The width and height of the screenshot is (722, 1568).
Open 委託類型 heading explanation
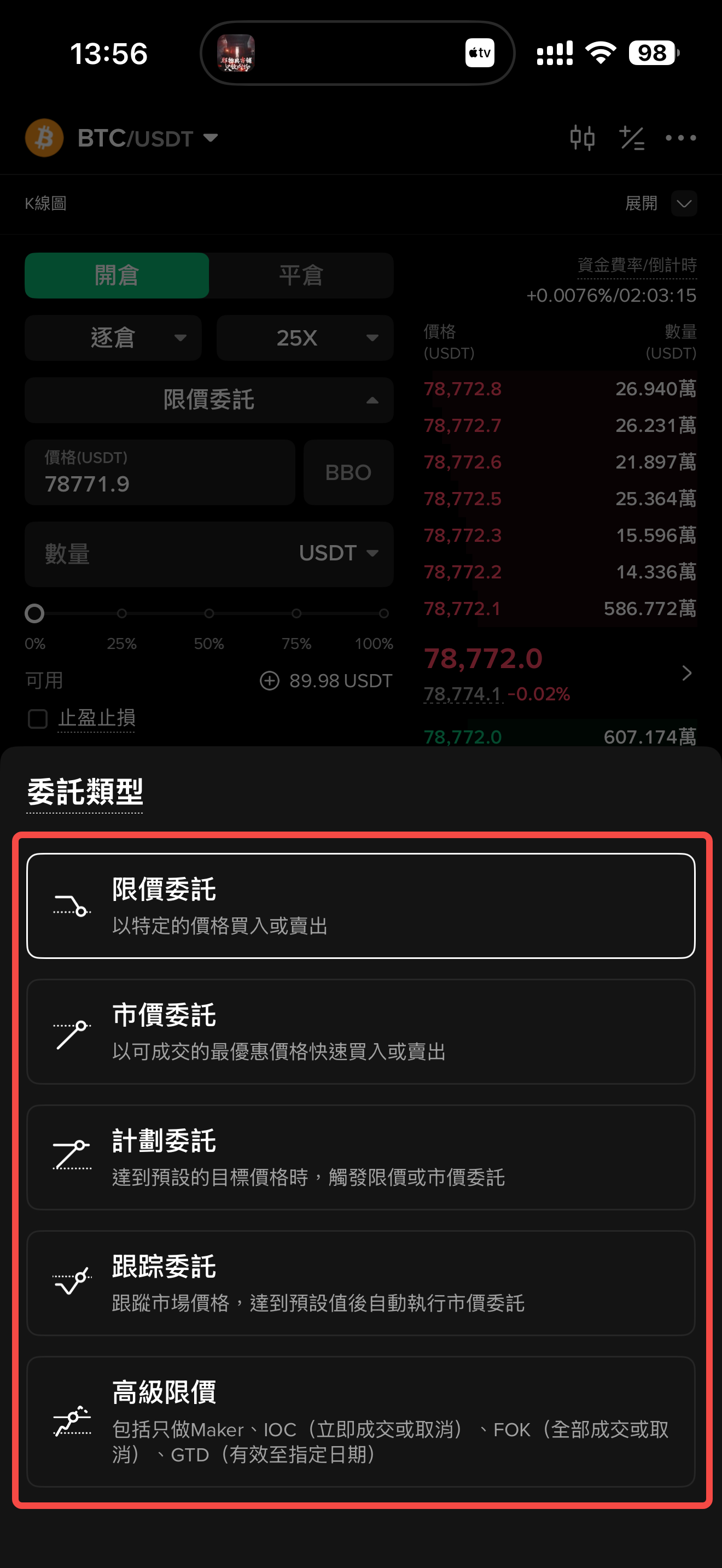coord(85,793)
